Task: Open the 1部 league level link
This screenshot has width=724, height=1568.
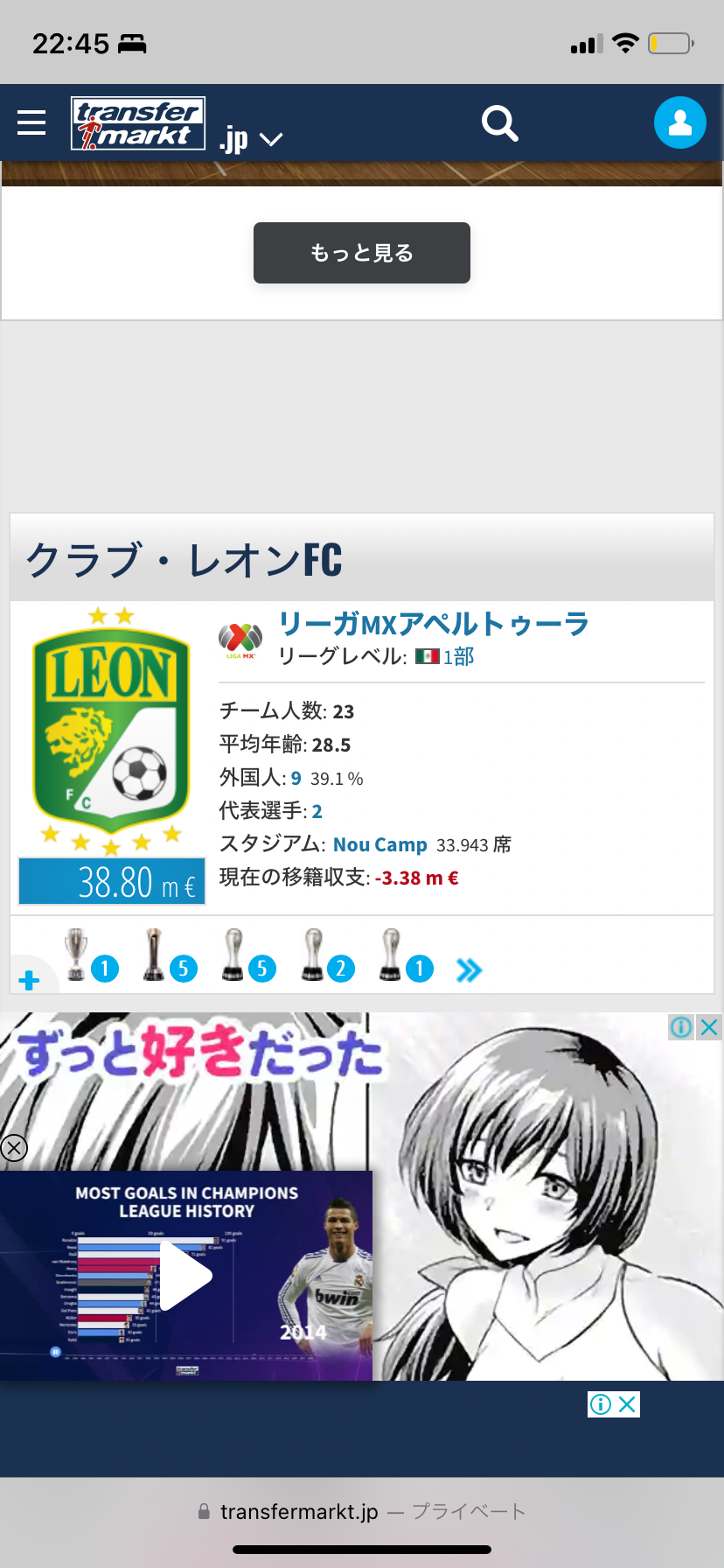Action: tap(458, 657)
